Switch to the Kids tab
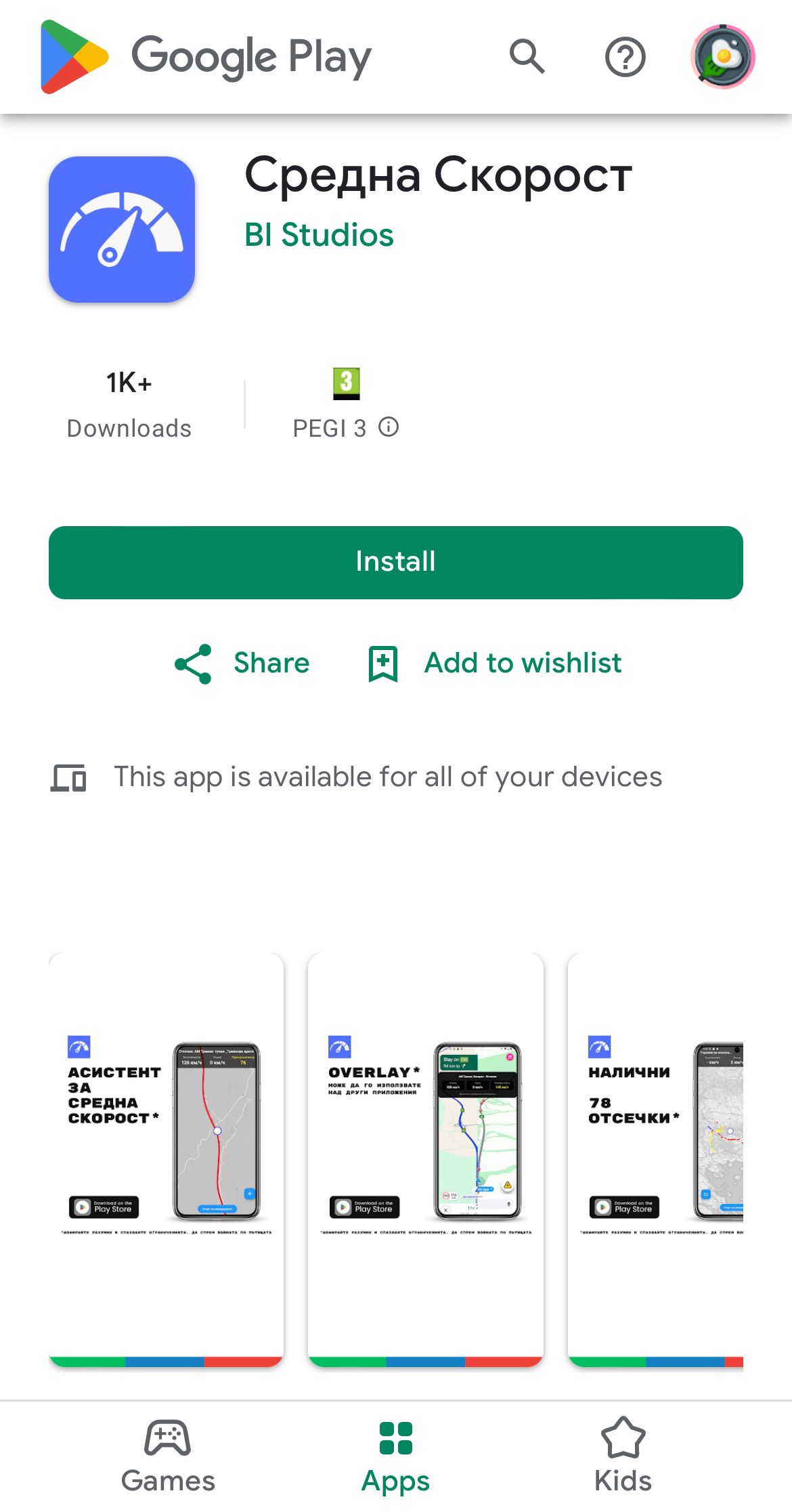Screen dimensions: 792x1512 [x=623, y=1455]
